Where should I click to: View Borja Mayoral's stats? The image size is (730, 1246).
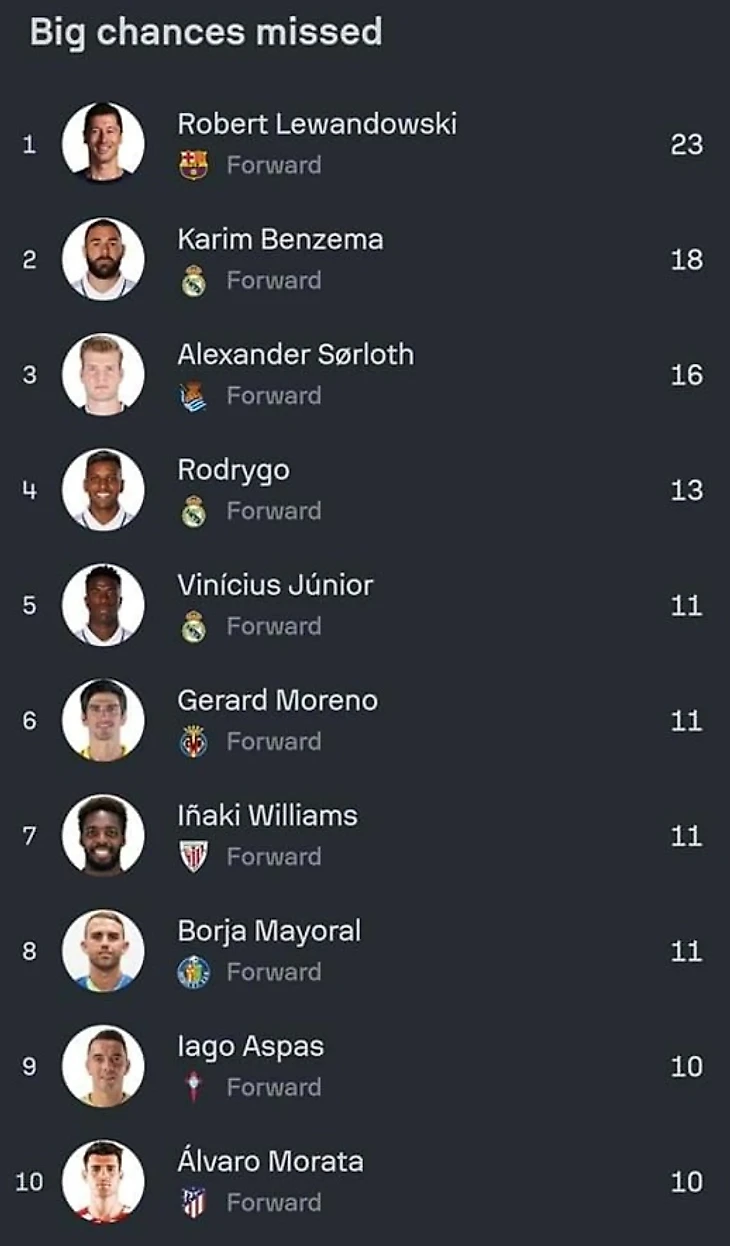269,931
